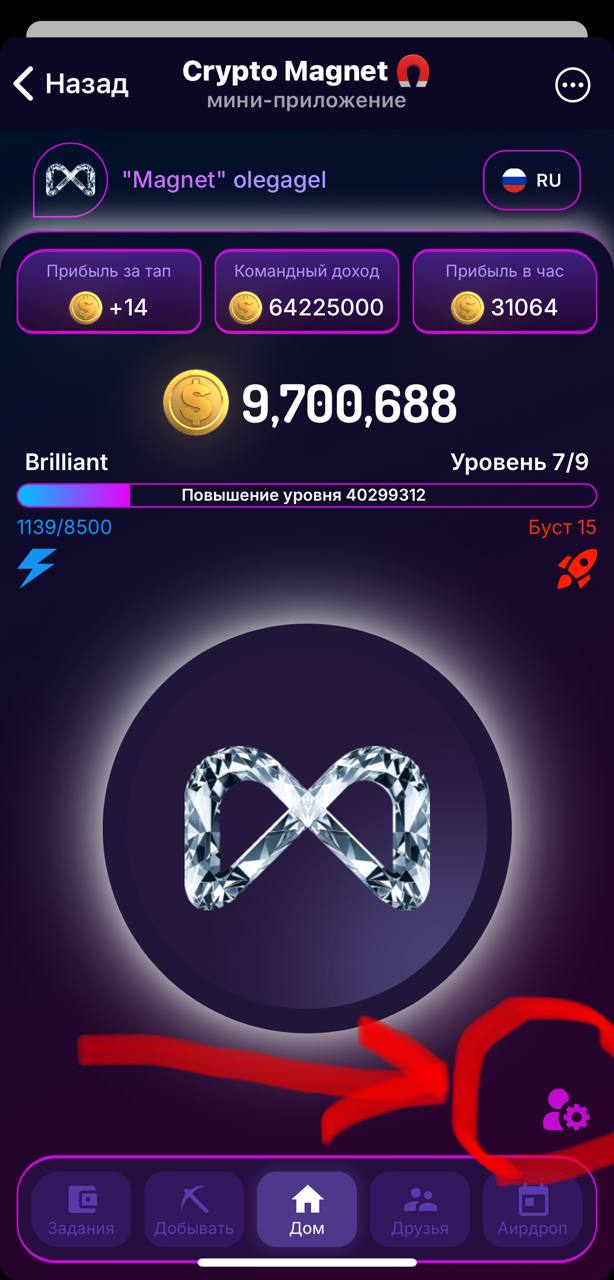The height and width of the screenshot is (1280, 614).
Task: Go back via Назад button
Action: pyautogui.click(x=70, y=84)
